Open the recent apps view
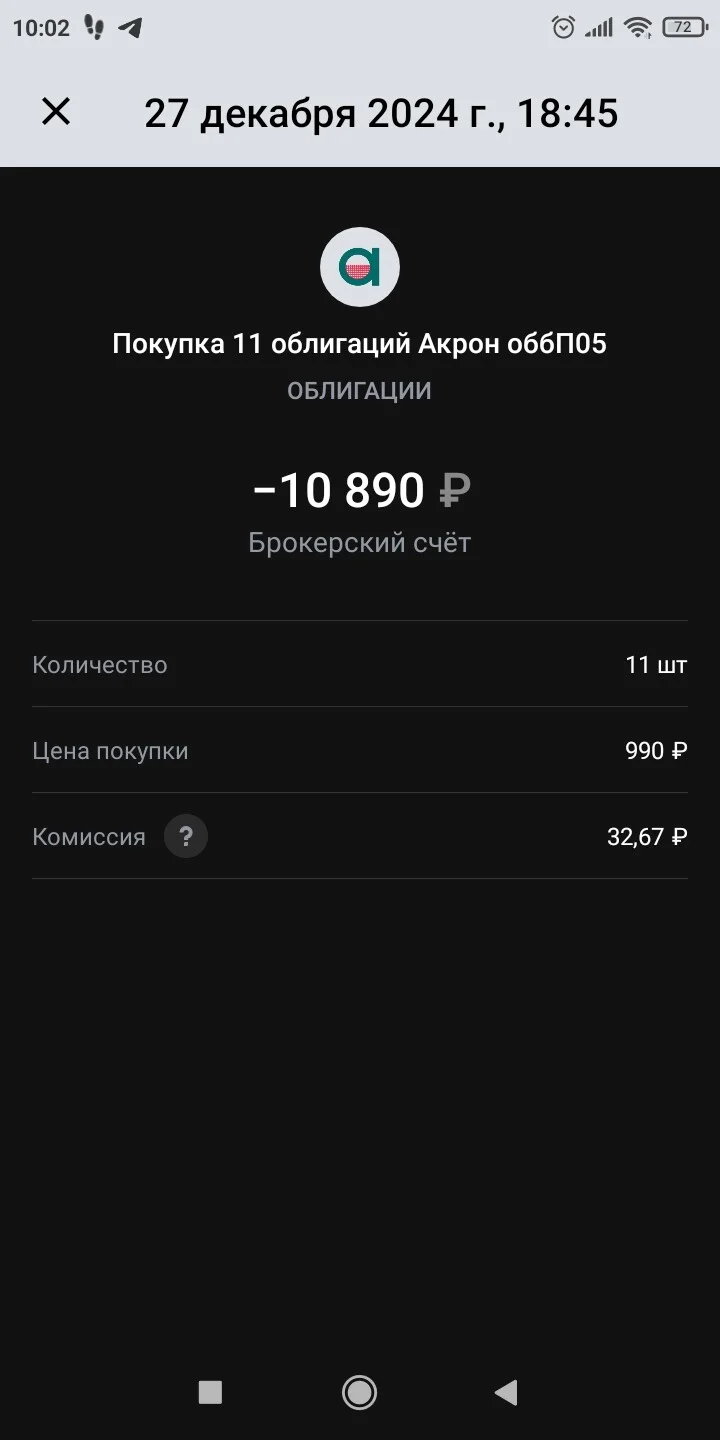The image size is (720, 1440). pyautogui.click(x=210, y=1392)
